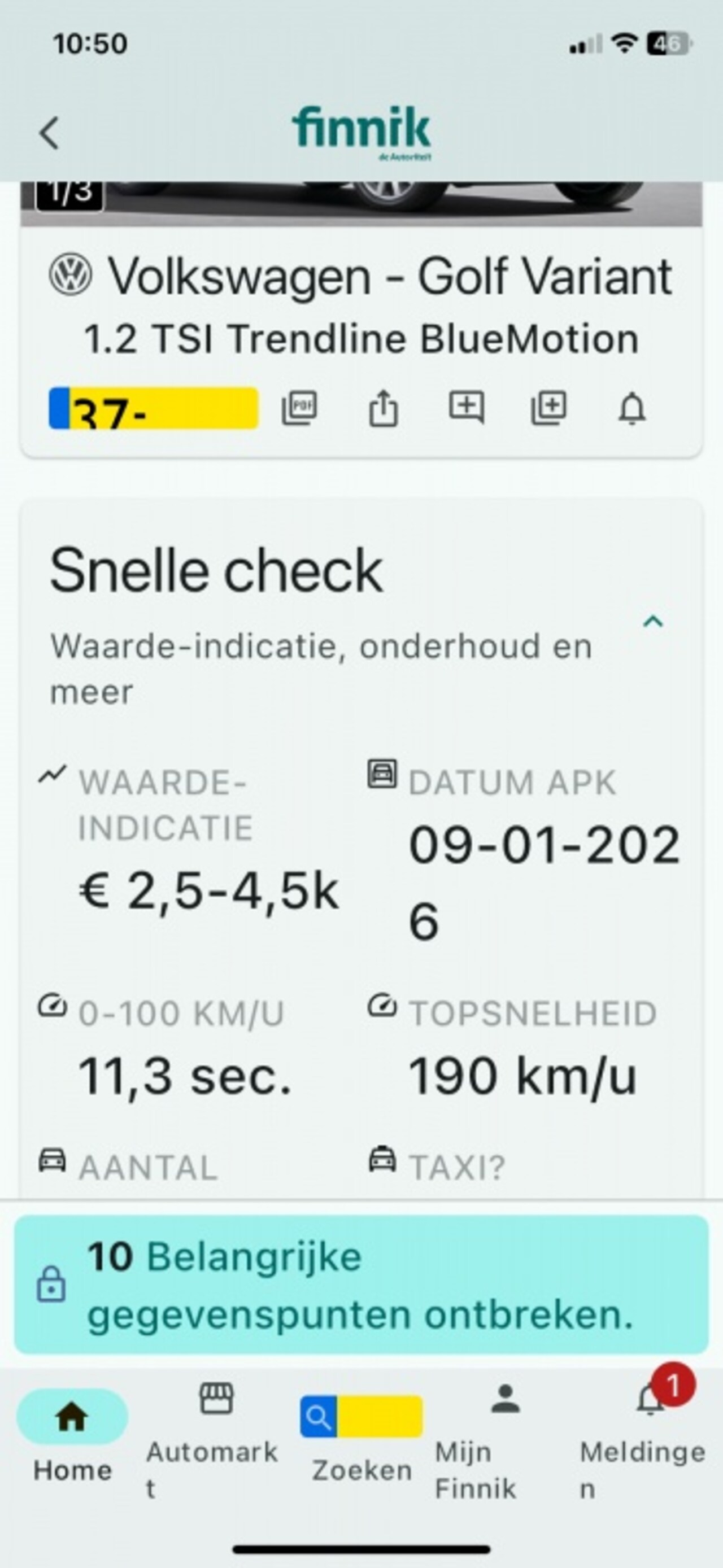Go back using the top arrow
Image resolution: width=723 pixels, height=1568 pixels.
[49, 133]
